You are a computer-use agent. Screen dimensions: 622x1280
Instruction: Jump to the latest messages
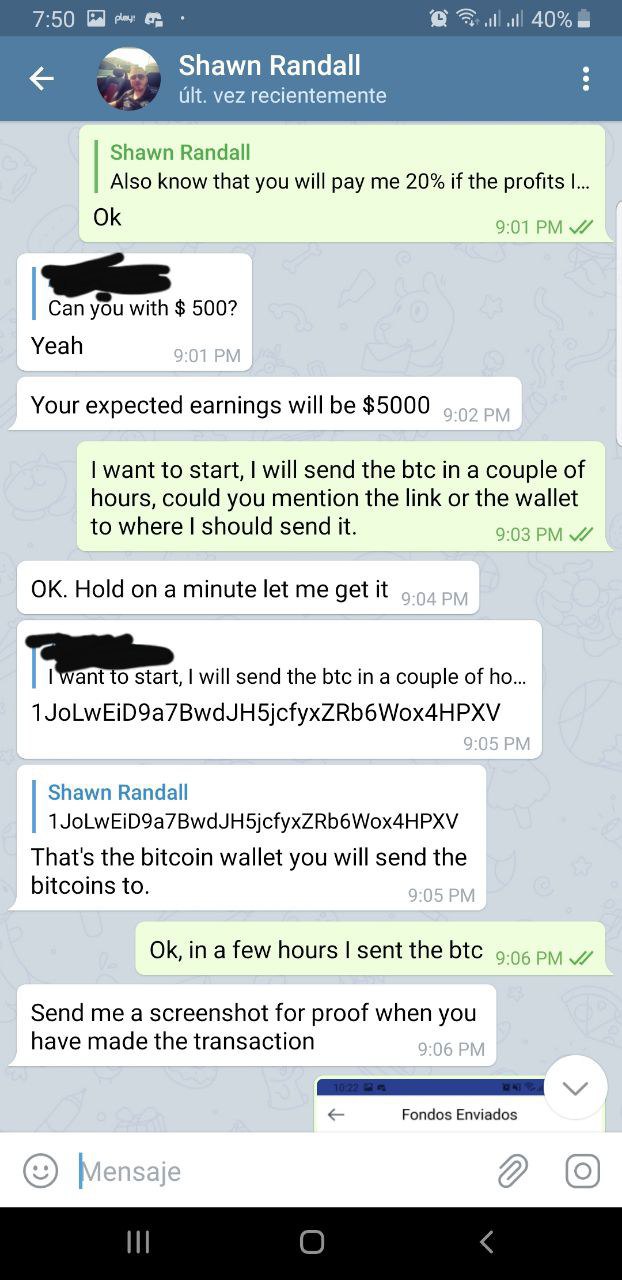tap(575, 1088)
